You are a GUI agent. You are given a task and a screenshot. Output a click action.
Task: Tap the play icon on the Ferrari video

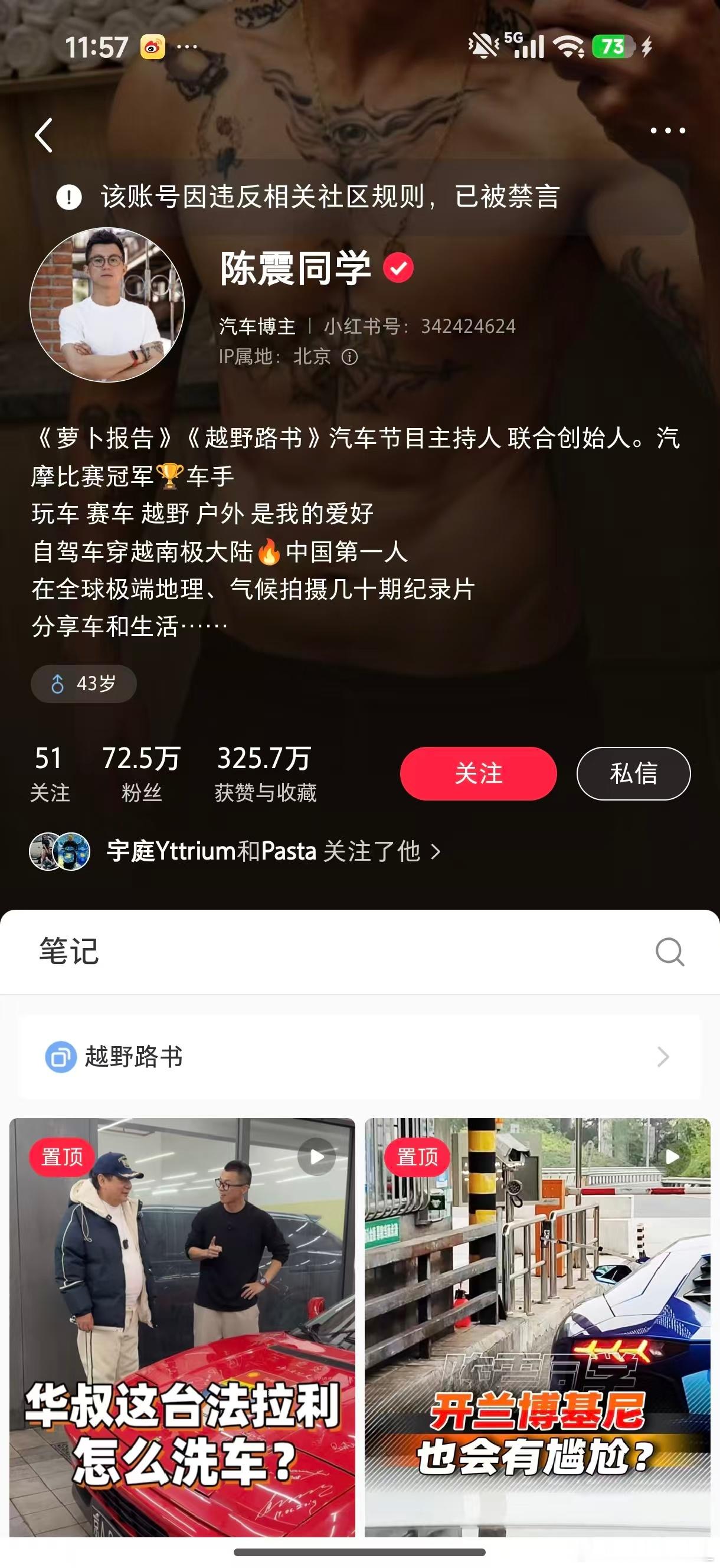(x=316, y=1158)
